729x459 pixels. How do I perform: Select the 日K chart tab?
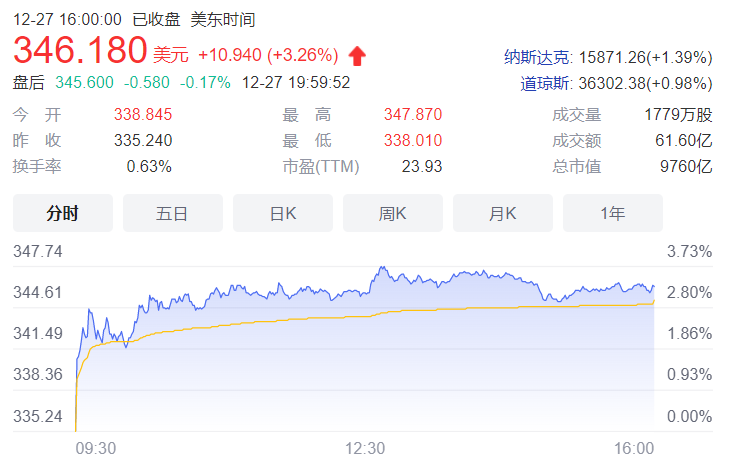coord(282,213)
